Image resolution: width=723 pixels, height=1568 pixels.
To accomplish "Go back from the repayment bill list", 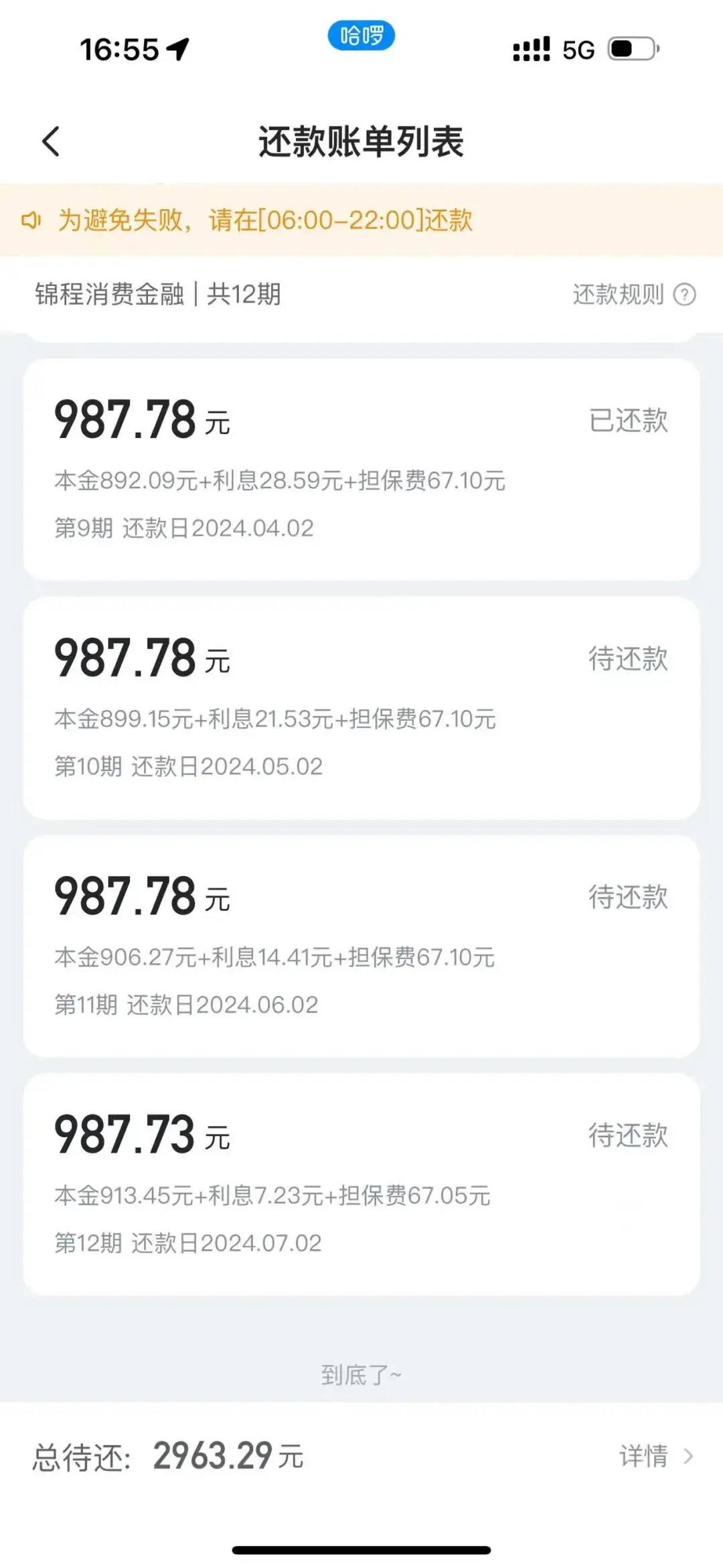I will tap(51, 141).
